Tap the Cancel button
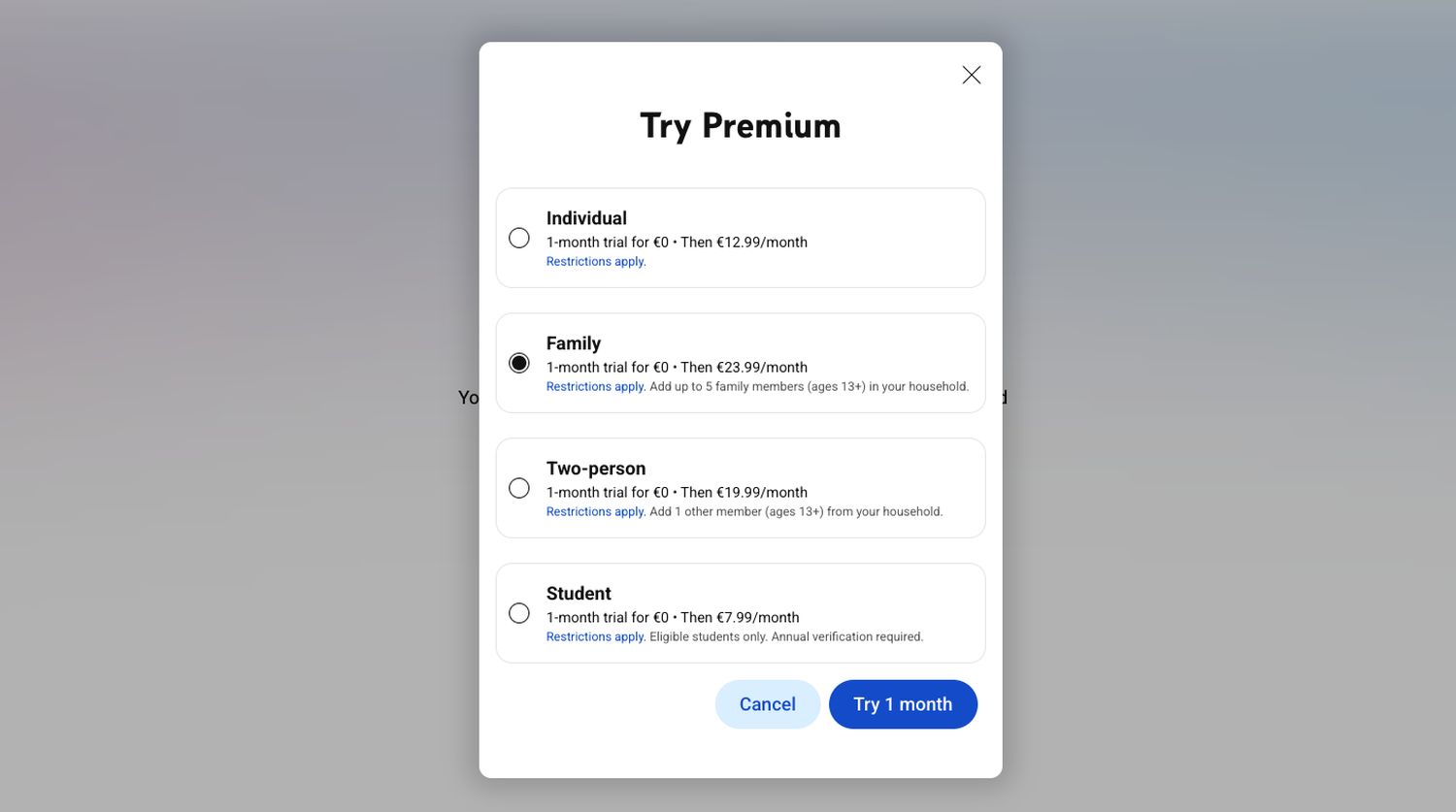This screenshot has width=1456, height=812. coord(767,704)
